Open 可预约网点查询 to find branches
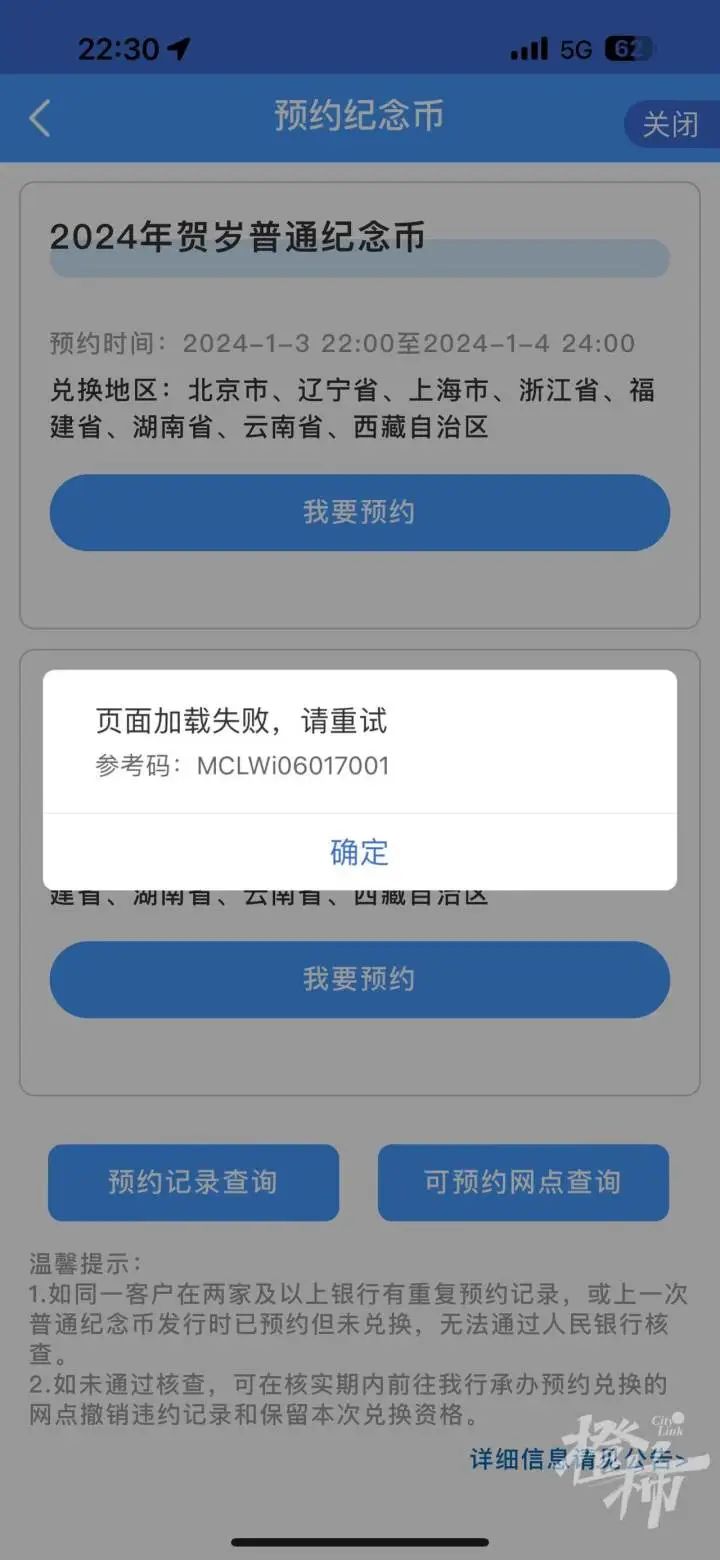 click(x=523, y=1183)
